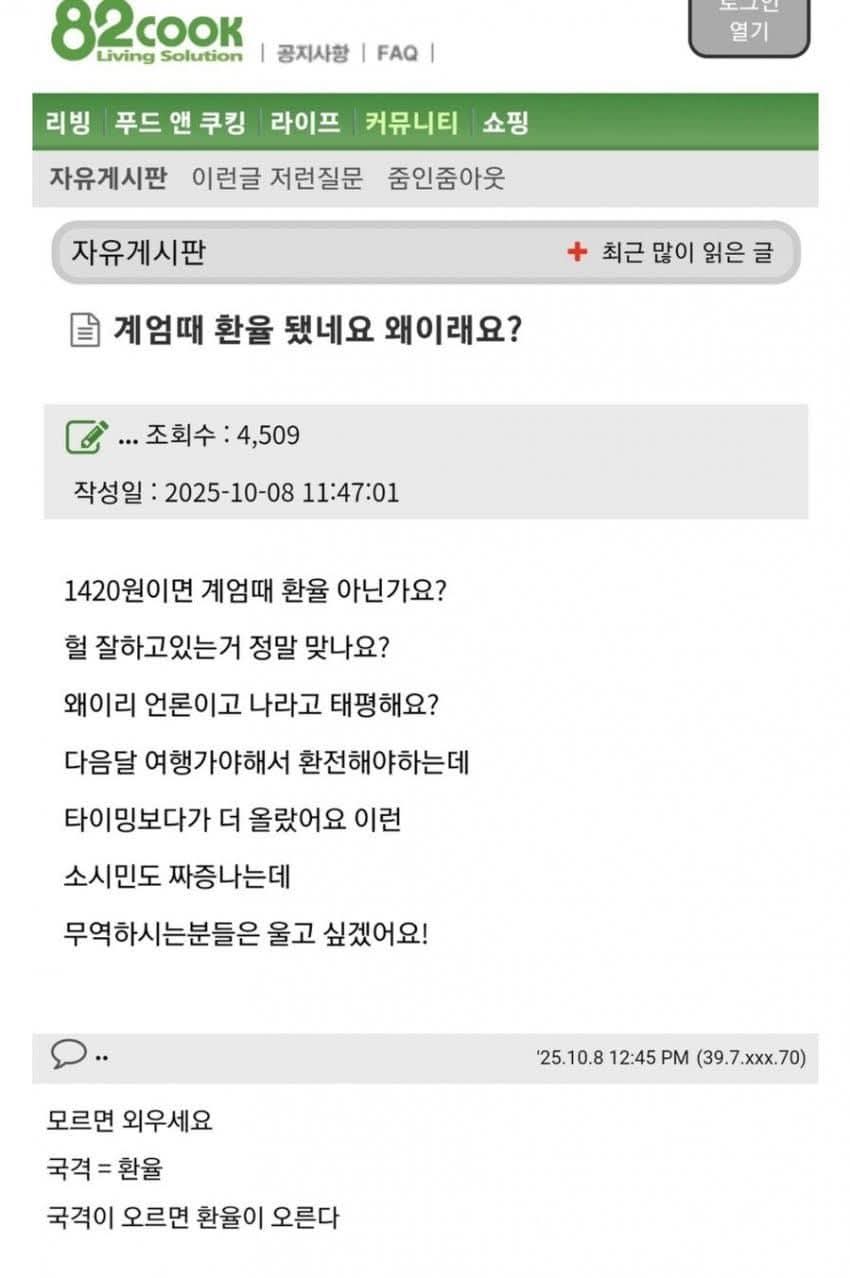
Task: Tap the 로그인 열기 button
Action: pyautogui.click(x=748, y=24)
